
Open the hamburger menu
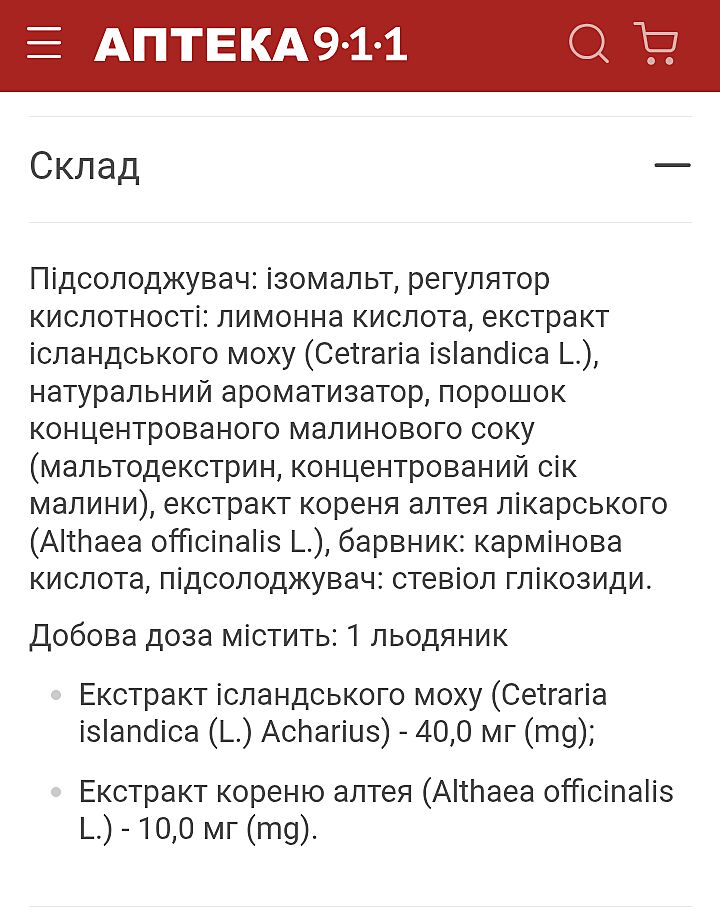pyautogui.click(x=44, y=44)
